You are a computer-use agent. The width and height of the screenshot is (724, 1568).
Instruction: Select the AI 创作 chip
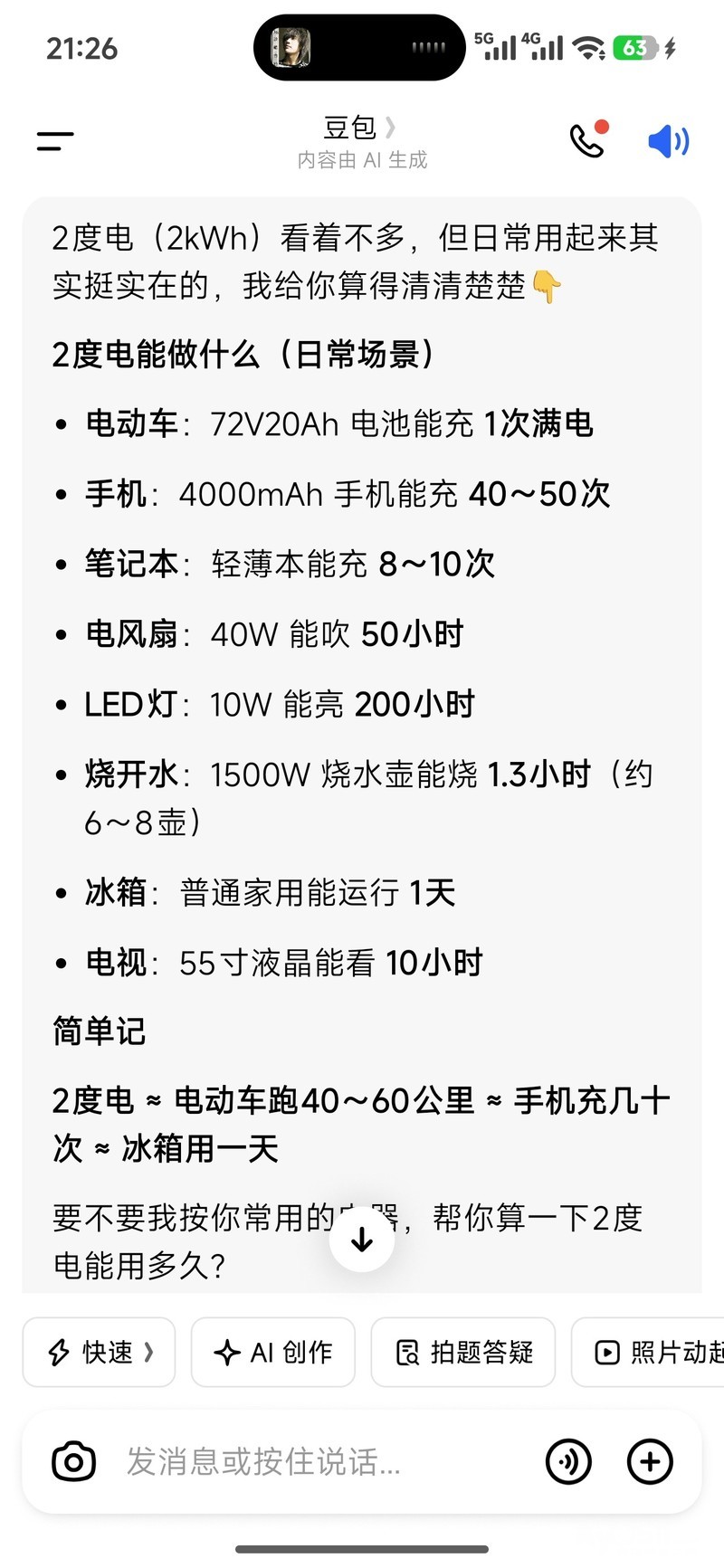tap(273, 1353)
